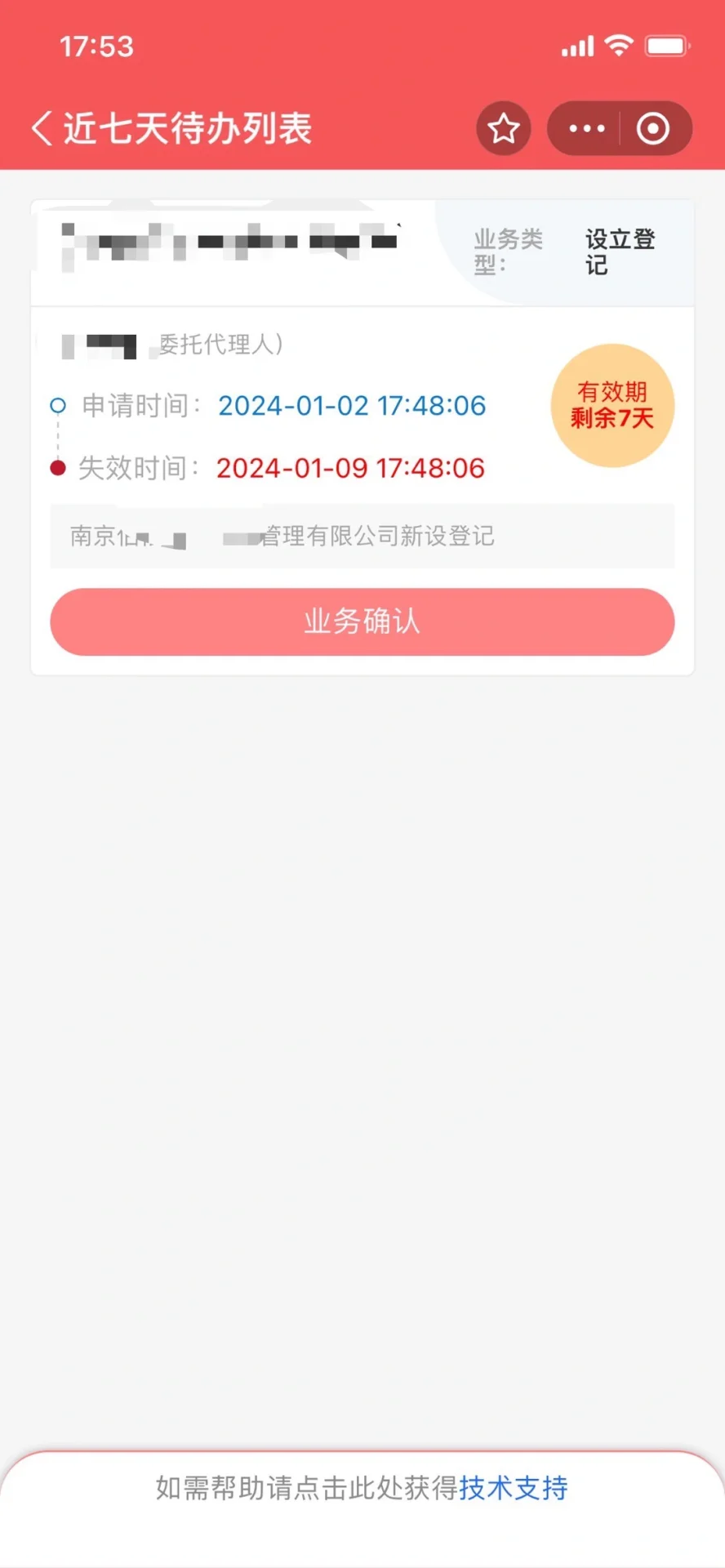Viewport: 725px width, 1568px height.
Task: Go back from 近七天待办列表
Action: 42,129
